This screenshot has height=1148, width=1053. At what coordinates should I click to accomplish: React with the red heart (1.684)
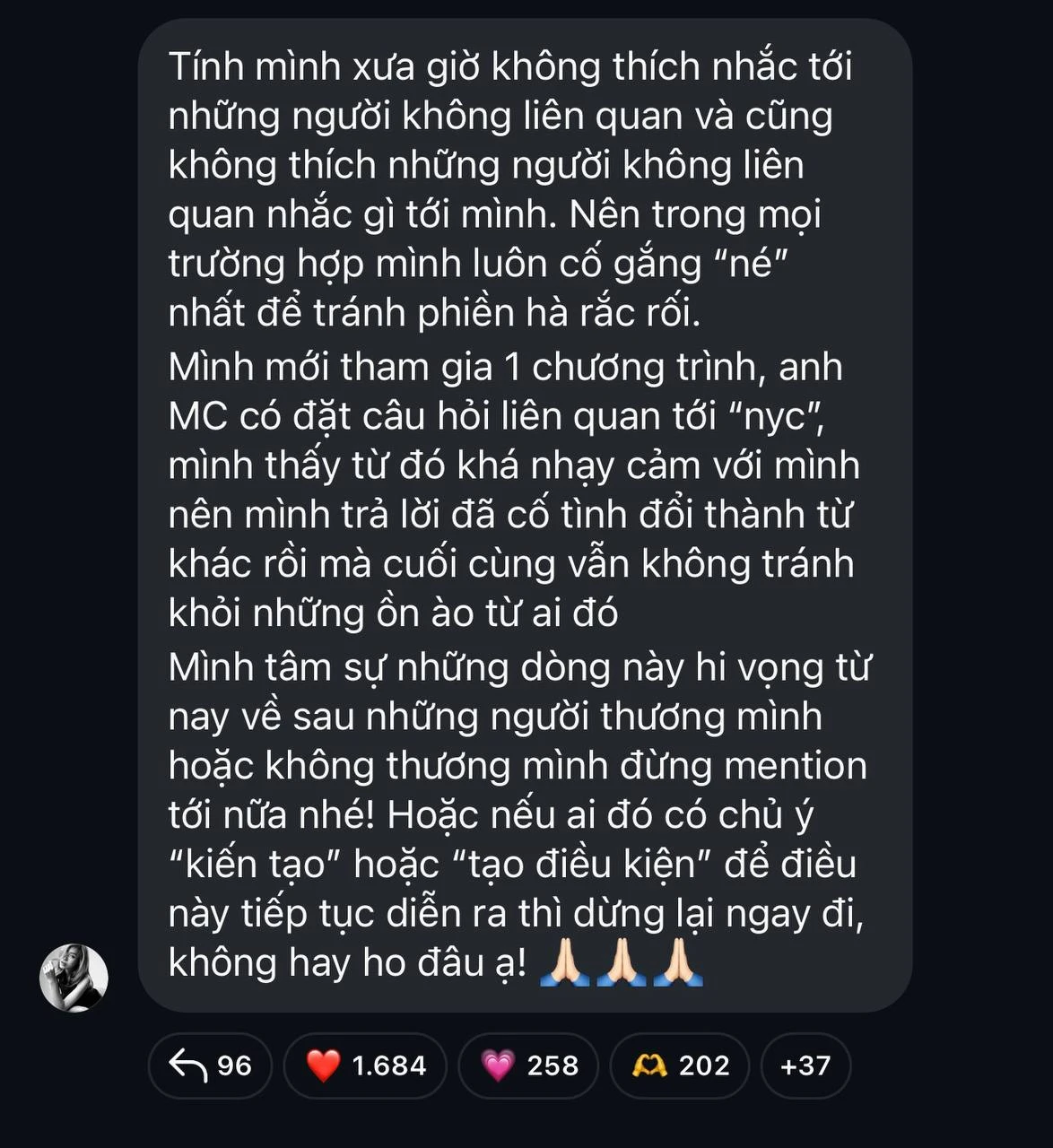[365, 1065]
